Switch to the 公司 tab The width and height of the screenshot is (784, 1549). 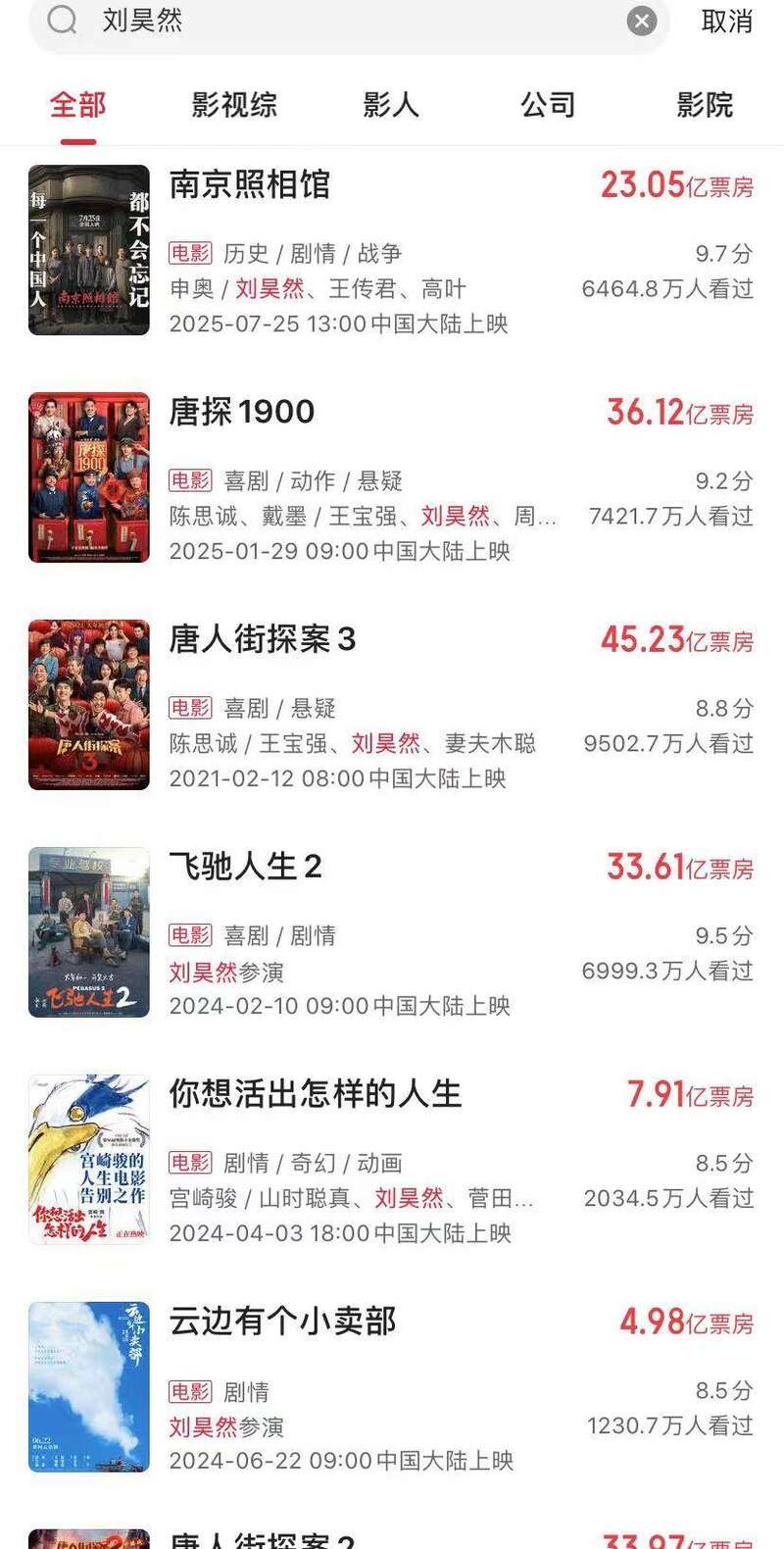548,105
